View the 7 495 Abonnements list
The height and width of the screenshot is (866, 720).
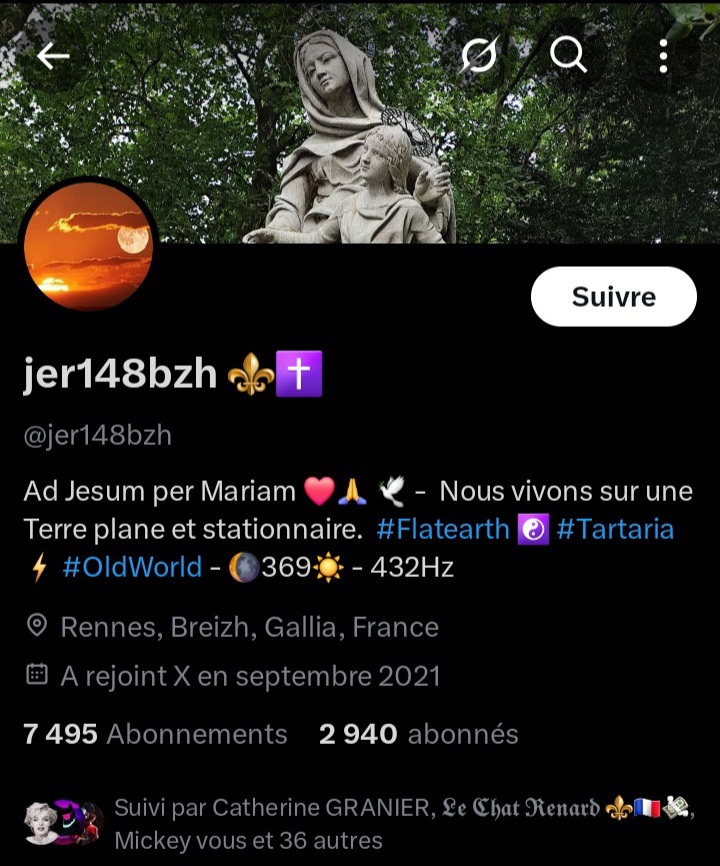point(155,734)
